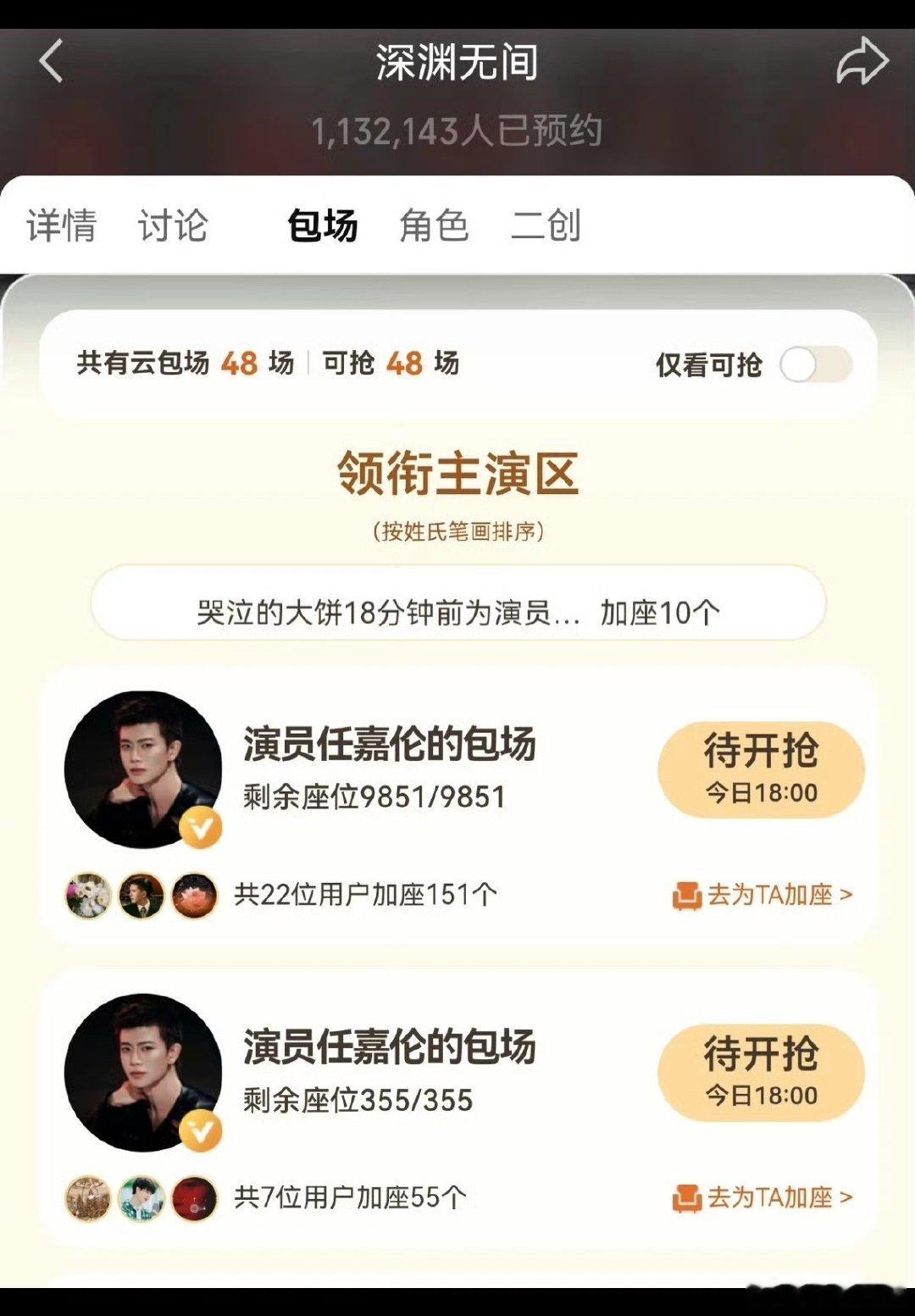915x1316 pixels.
Task: Open the 讨论 tab
Action: point(173,225)
